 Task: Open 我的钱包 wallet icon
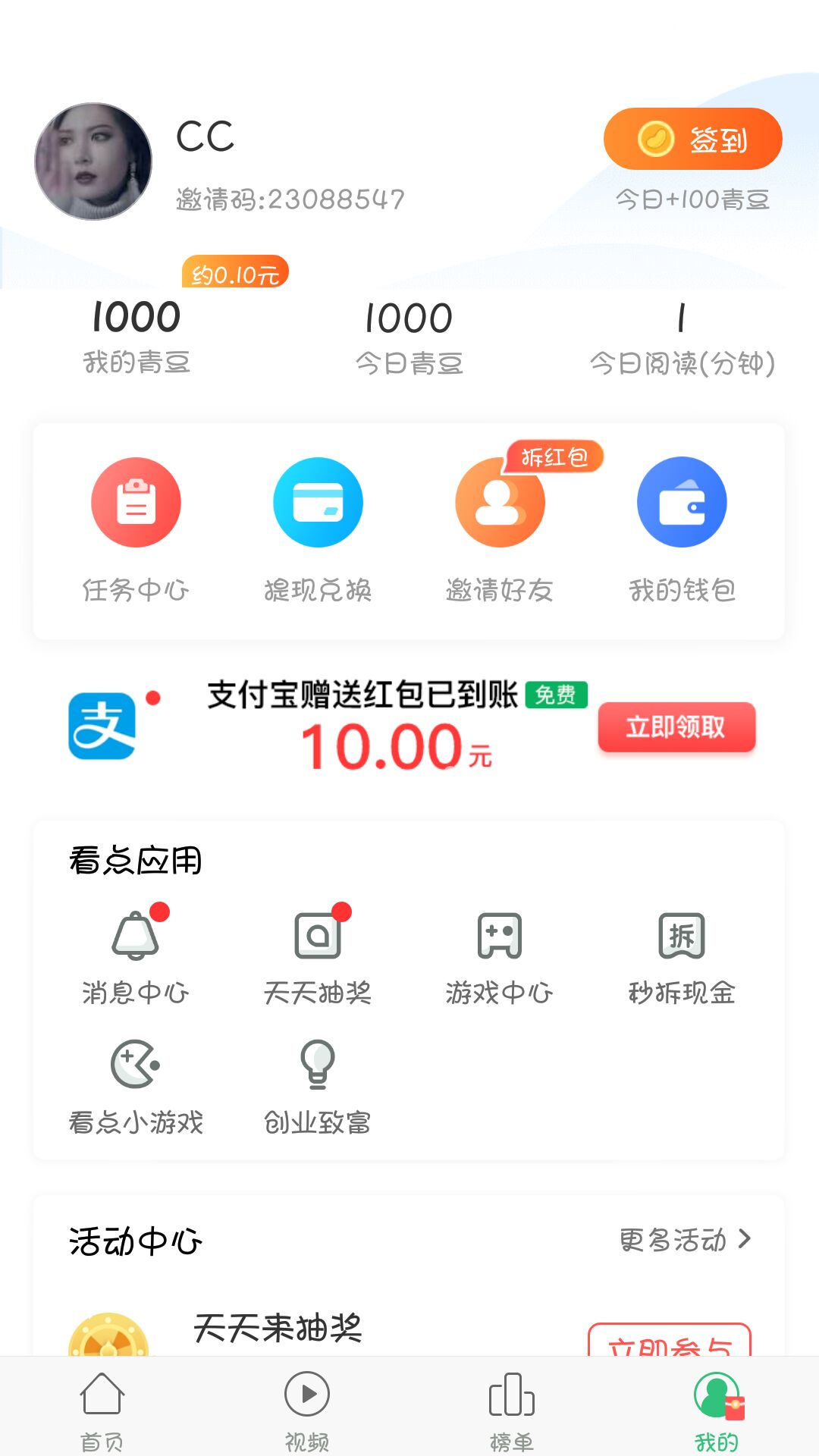(682, 502)
